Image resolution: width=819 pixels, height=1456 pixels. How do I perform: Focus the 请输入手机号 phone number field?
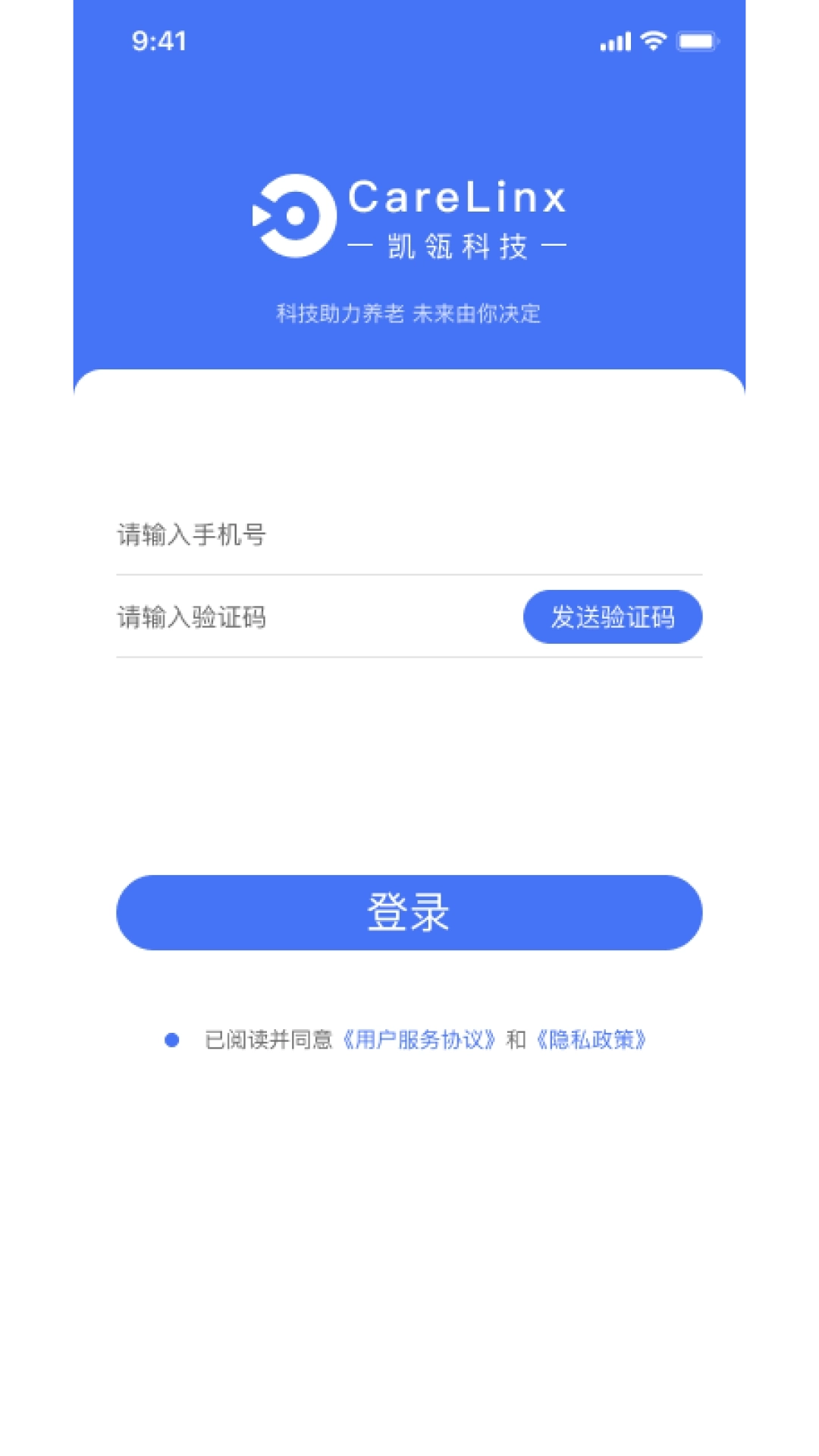(x=303, y=533)
